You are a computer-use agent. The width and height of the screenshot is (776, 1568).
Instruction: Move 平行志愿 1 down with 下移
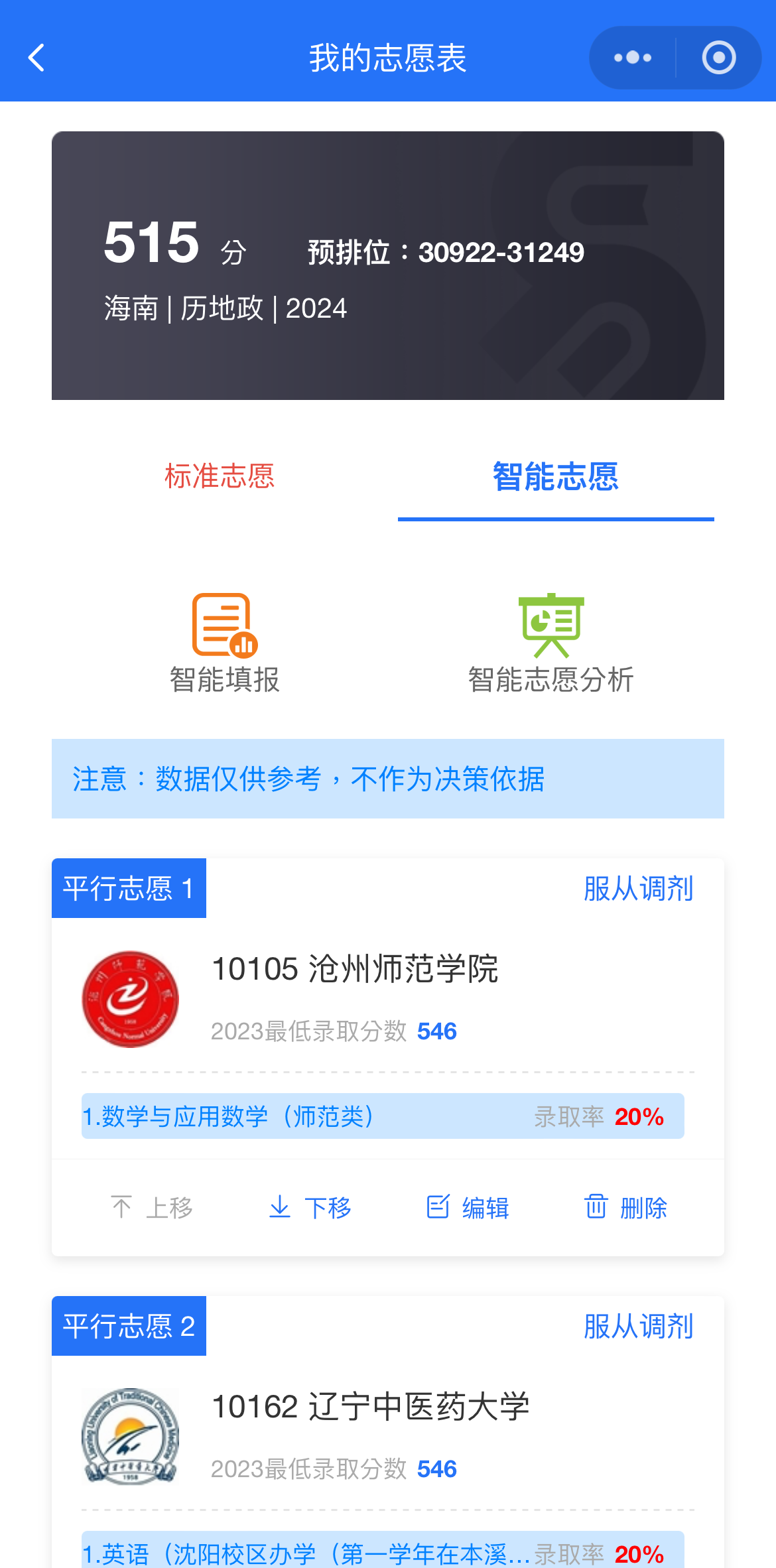[x=310, y=1208]
